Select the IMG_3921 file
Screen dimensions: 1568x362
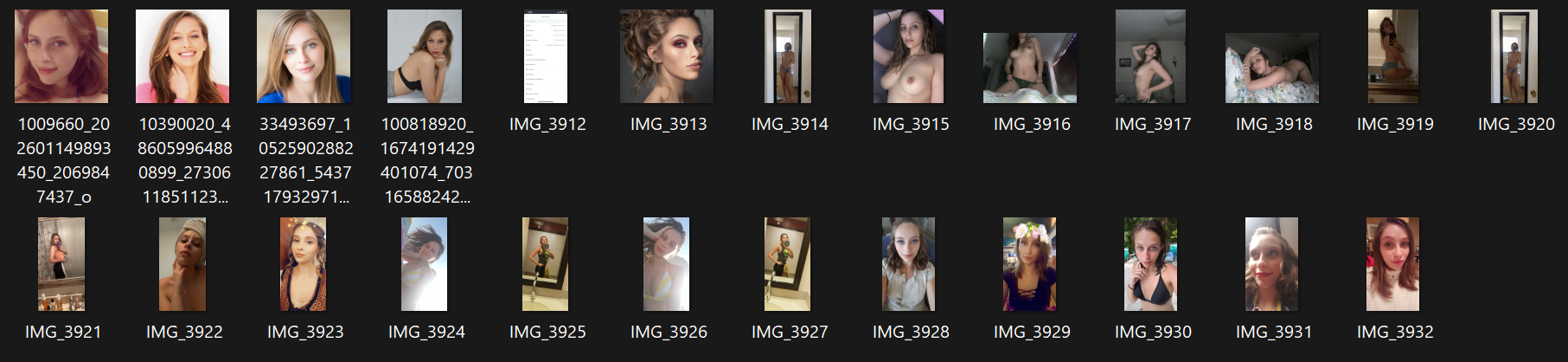click(61, 264)
